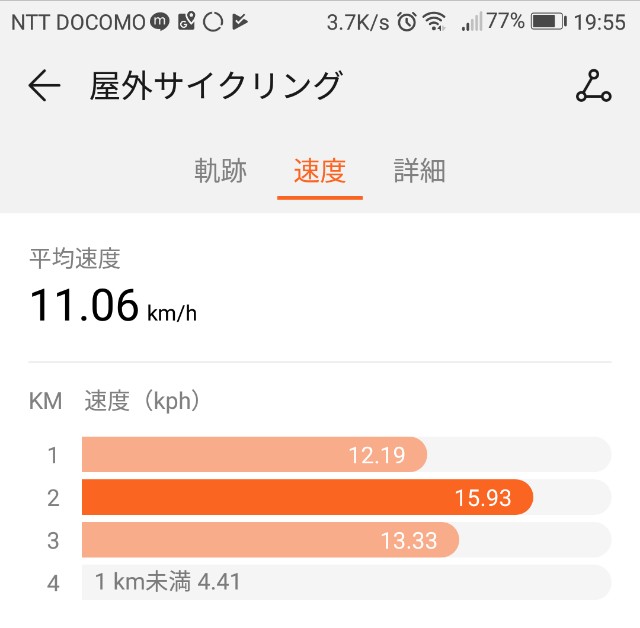640x628 pixels.
Task: Share this cycling record
Action: click(x=593, y=87)
